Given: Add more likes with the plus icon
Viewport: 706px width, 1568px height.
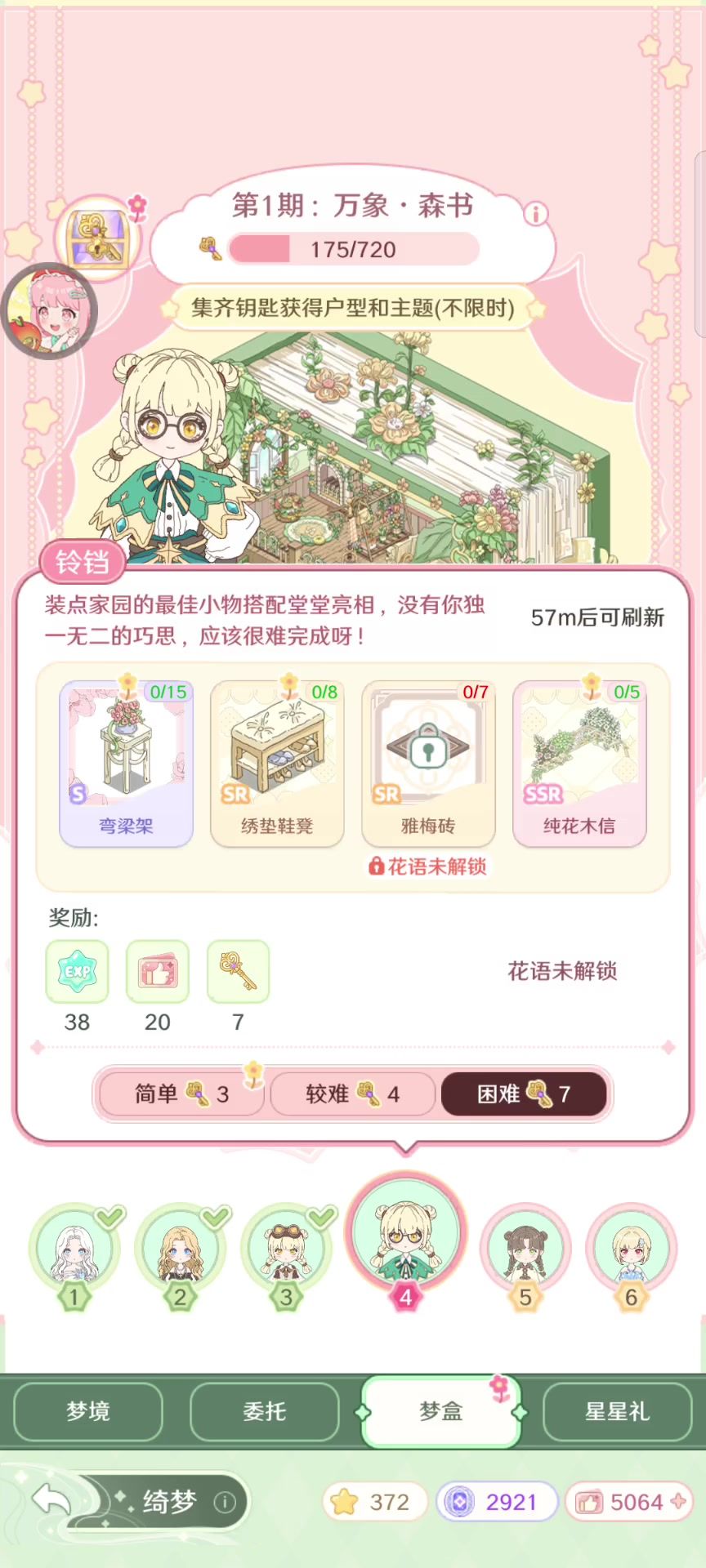Looking at the screenshot, I should 677,1501.
